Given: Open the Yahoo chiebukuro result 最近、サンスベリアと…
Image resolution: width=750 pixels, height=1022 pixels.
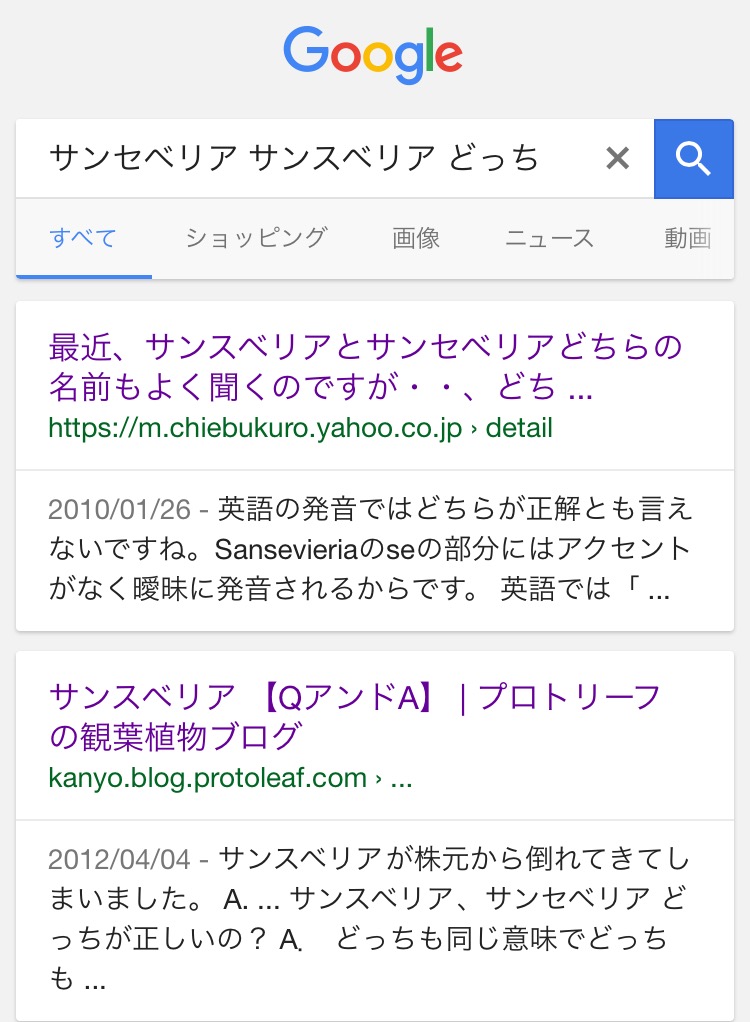Looking at the screenshot, I should (365, 366).
